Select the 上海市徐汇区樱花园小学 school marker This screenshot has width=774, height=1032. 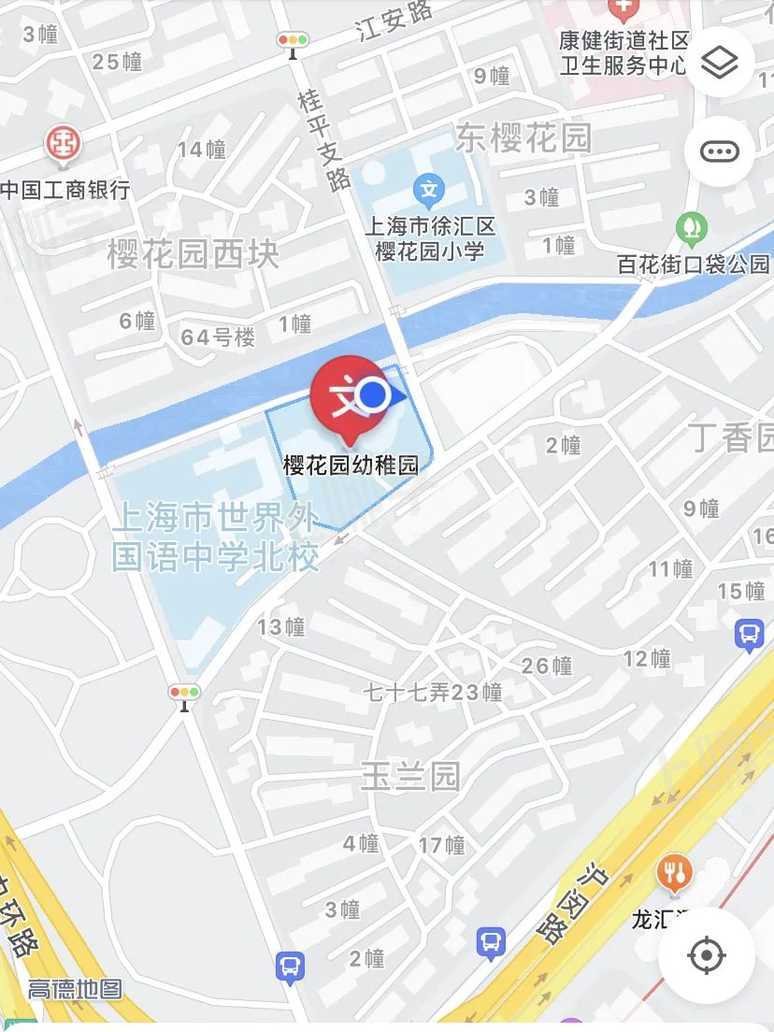(429, 188)
